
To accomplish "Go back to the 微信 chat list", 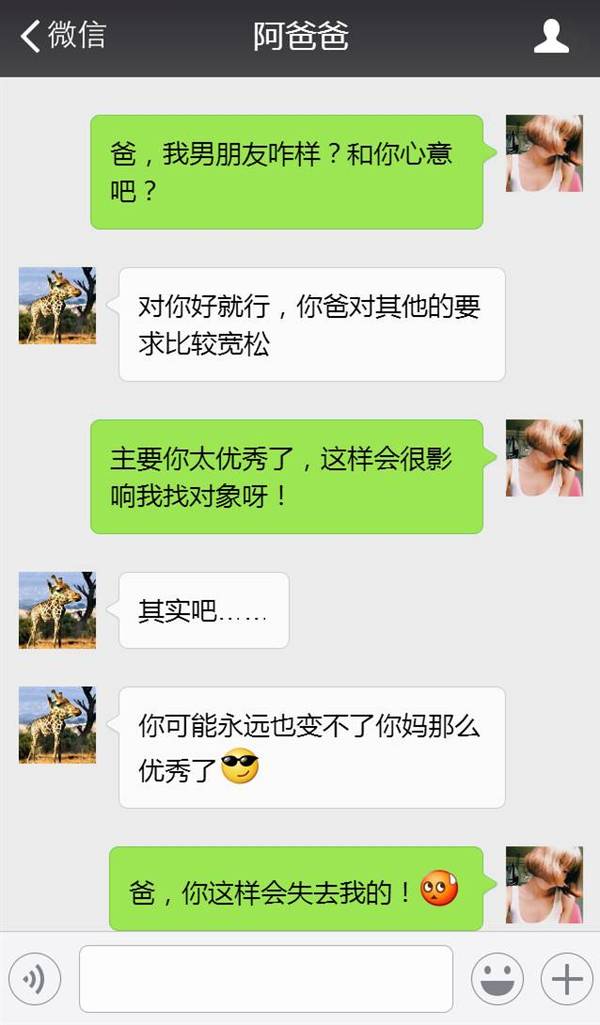I will pyautogui.click(x=62, y=36).
